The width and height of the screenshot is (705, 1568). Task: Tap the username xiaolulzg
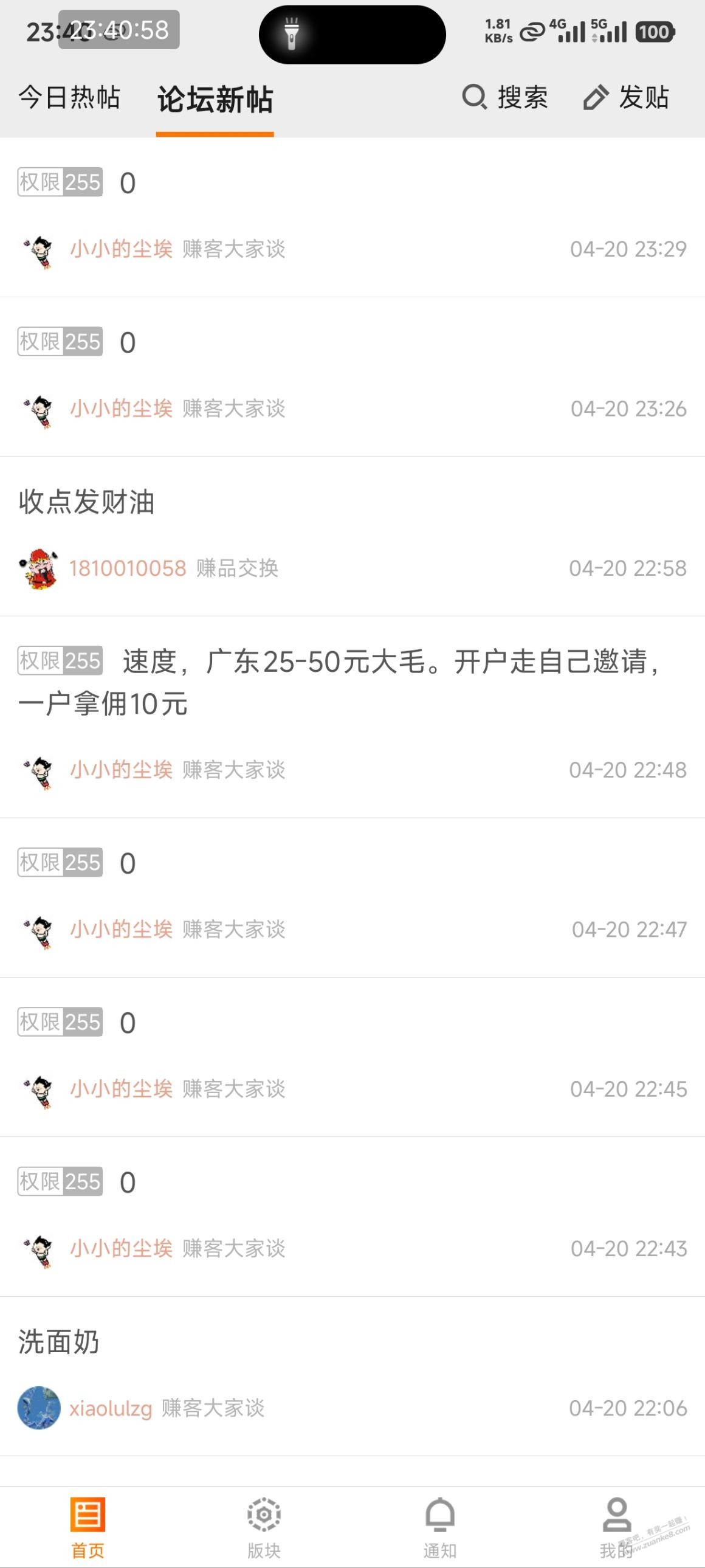pos(111,1409)
